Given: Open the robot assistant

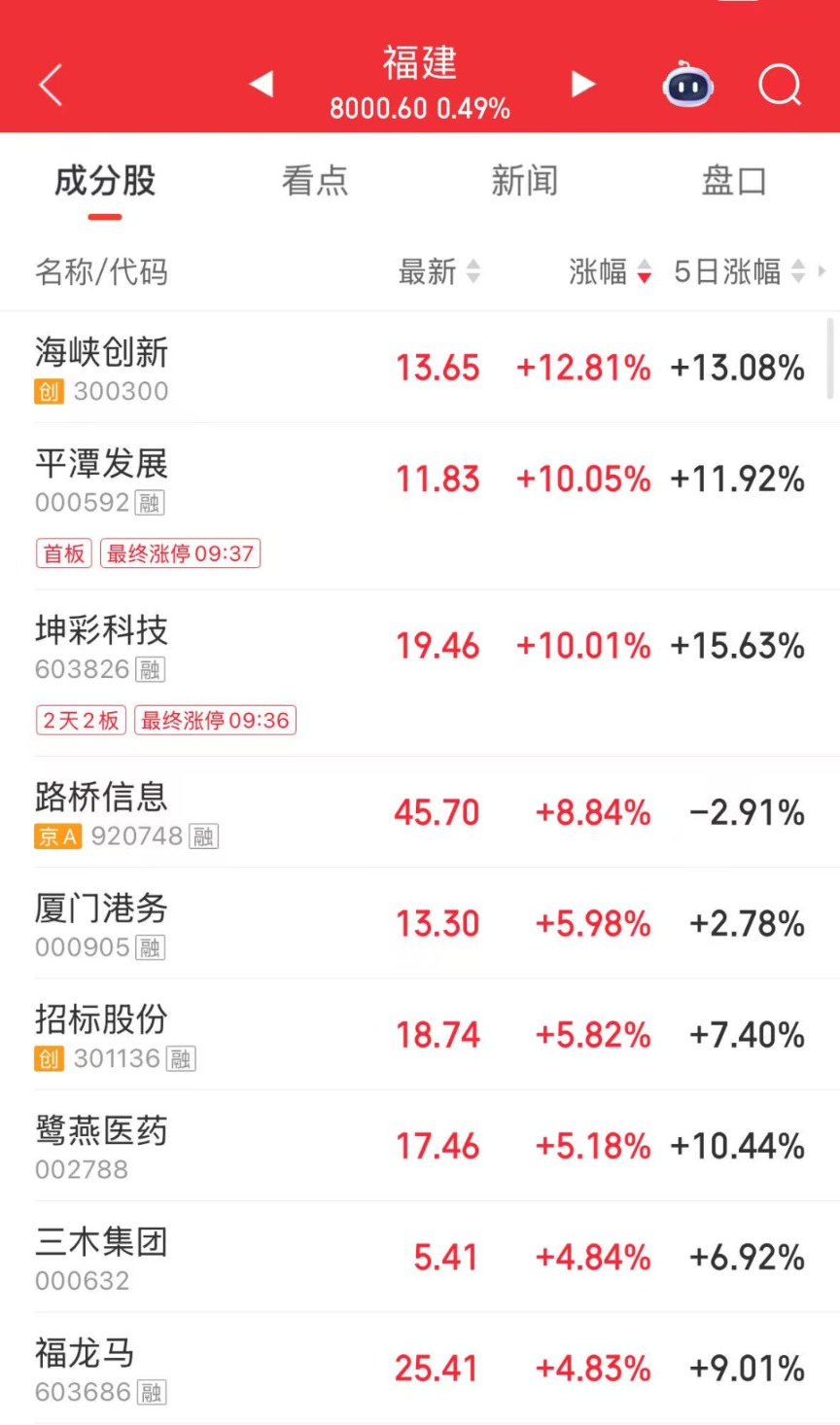Looking at the screenshot, I should (x=687, y=86).
